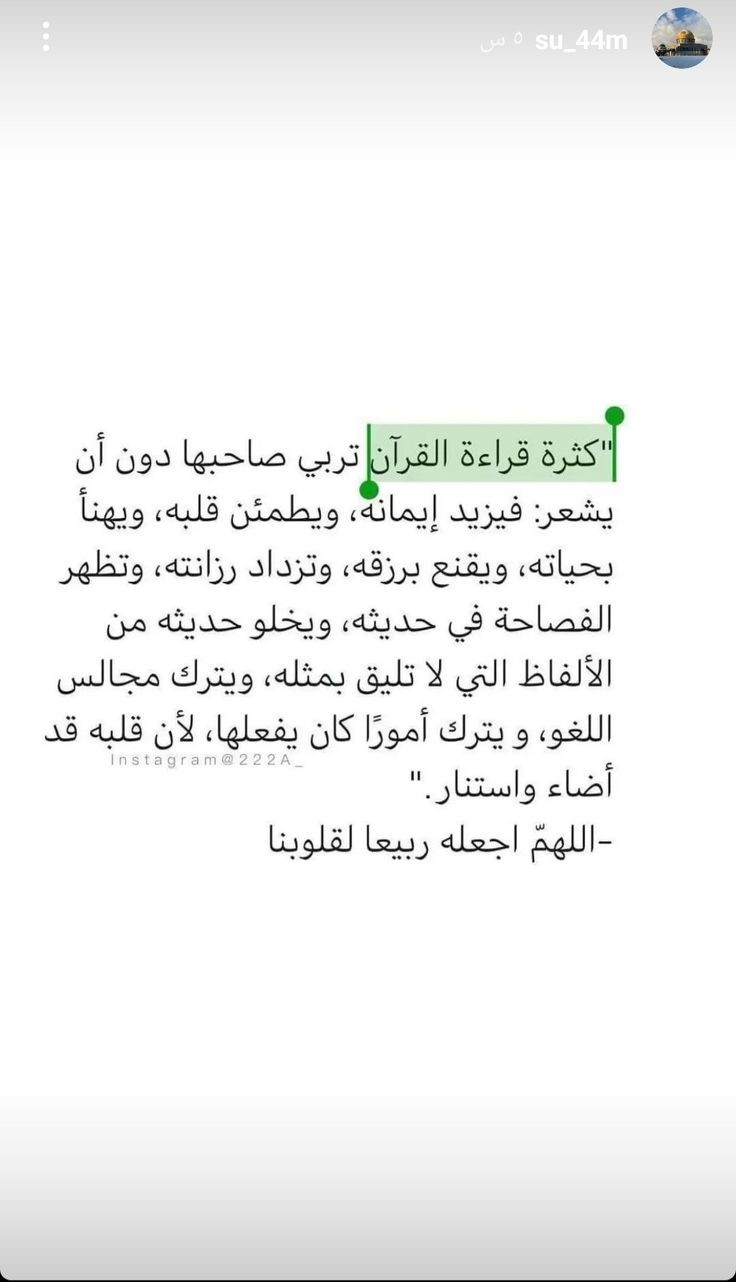Open the story options three-dot menu
This screenshot has width=736, height=1282.
click(x=45, y=37)
